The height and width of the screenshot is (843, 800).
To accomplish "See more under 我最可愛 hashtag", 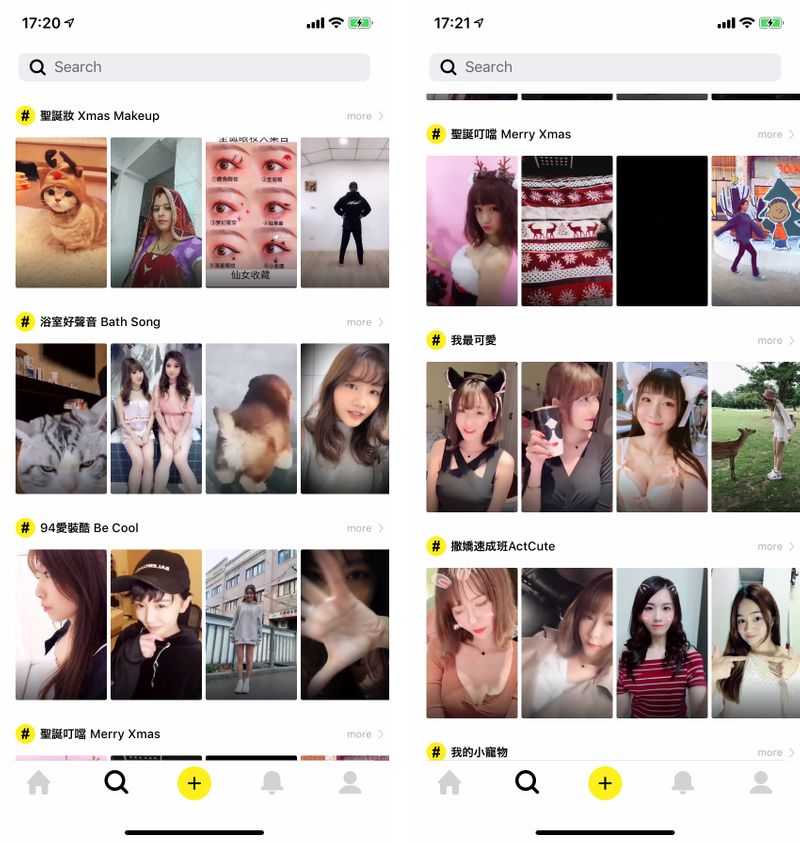I will 776,340.
